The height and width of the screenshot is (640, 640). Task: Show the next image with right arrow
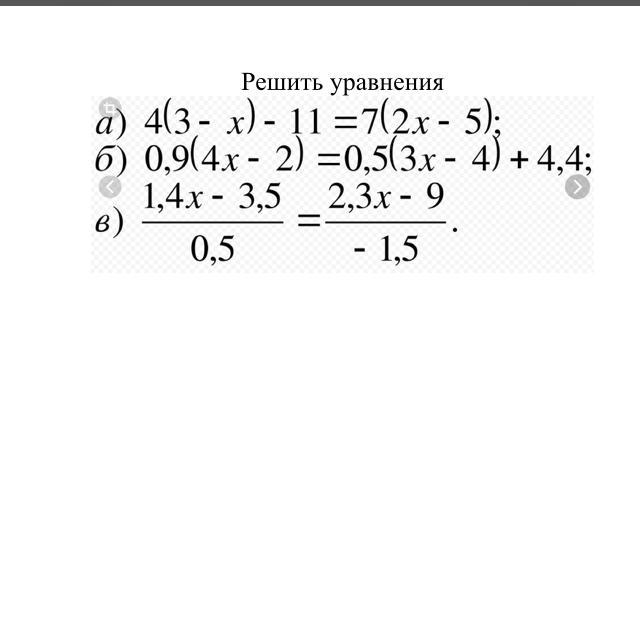[x=577, y=187]
